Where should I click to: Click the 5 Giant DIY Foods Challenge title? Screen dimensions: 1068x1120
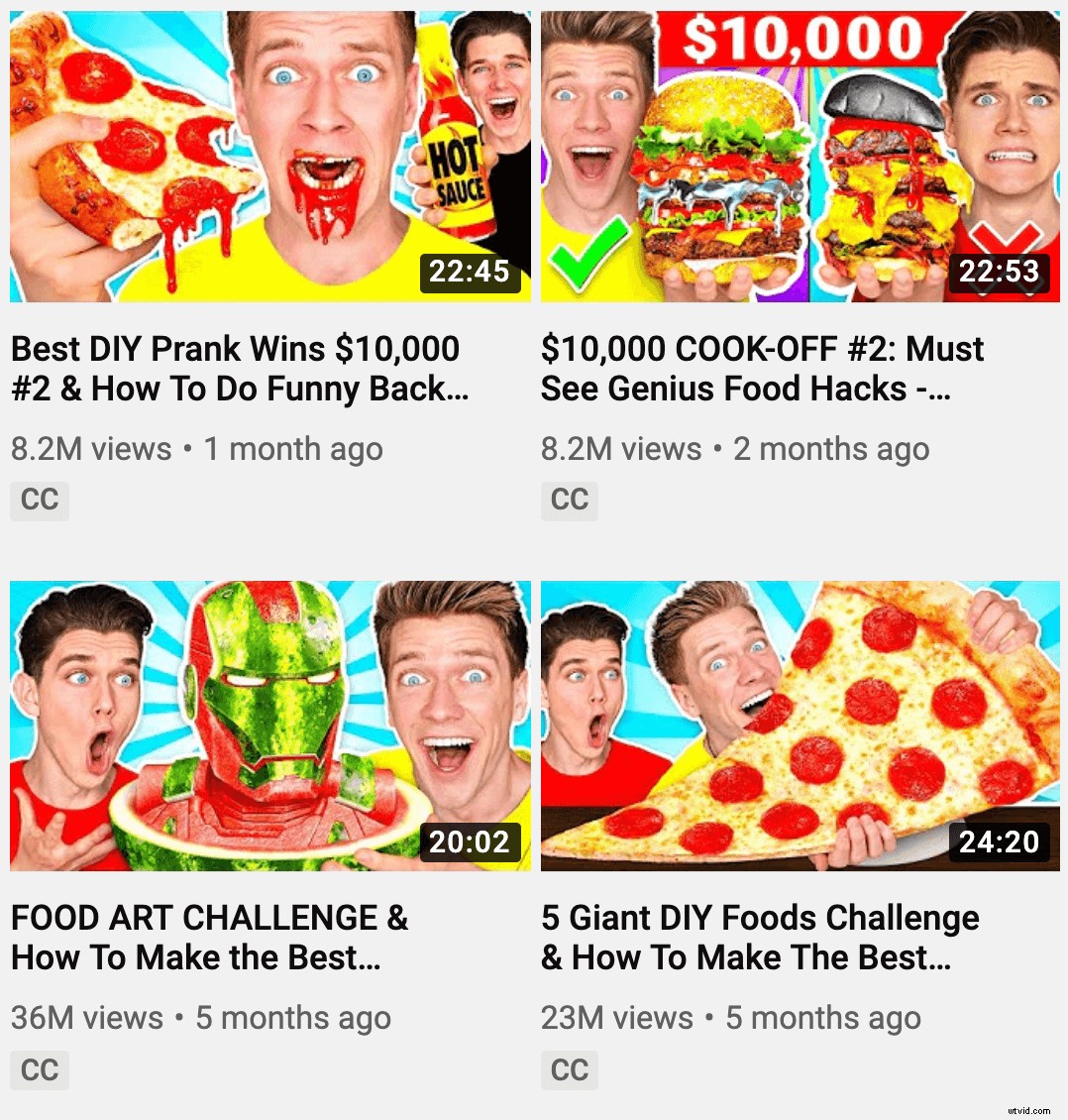tap(758, 937)
